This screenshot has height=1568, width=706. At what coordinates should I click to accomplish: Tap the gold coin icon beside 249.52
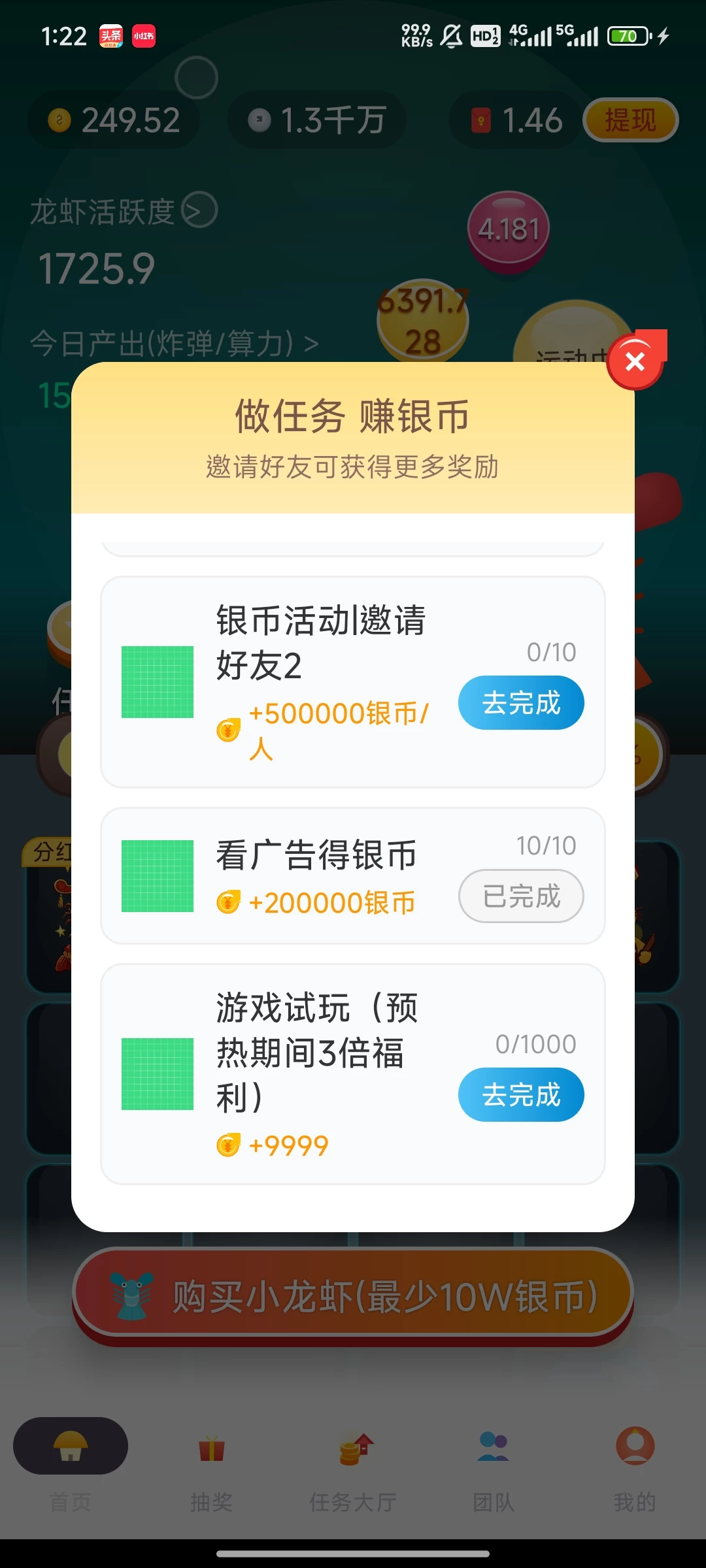[59, 120]
